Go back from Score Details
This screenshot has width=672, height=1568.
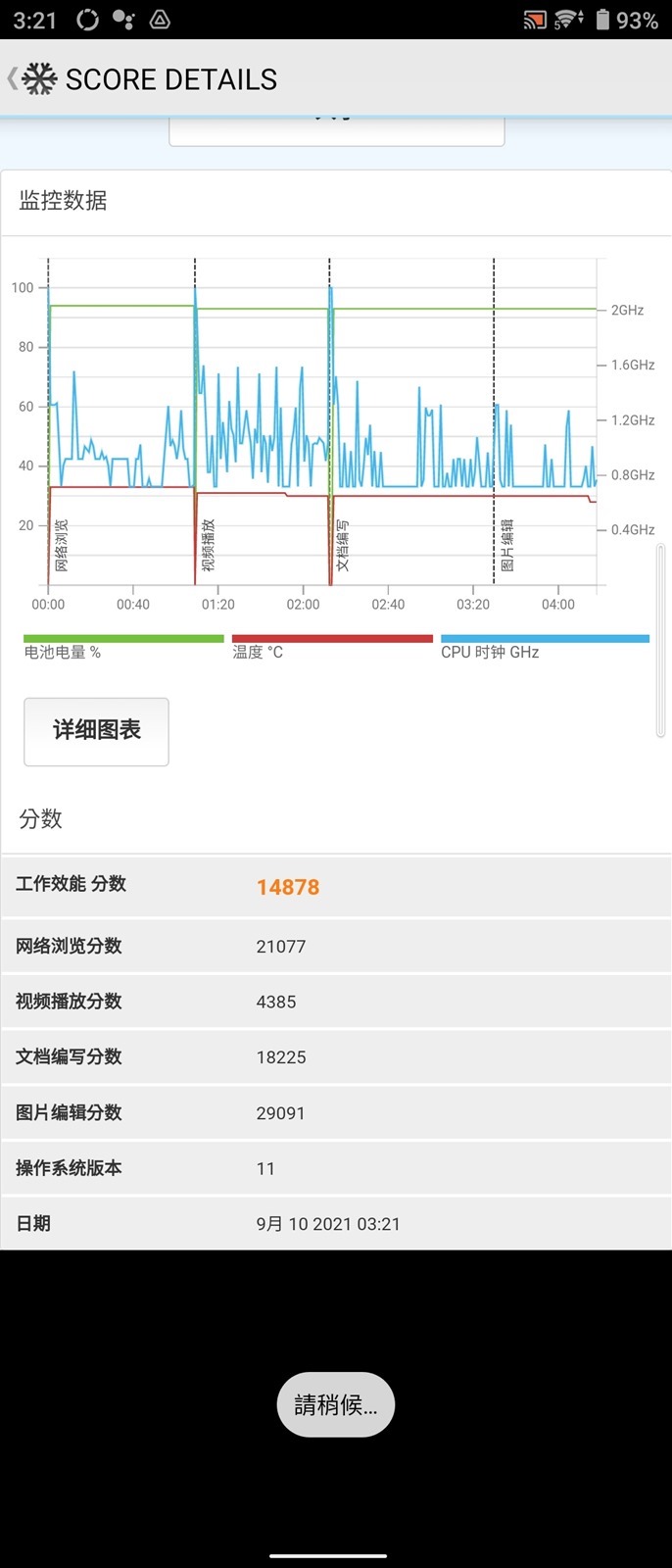tap(14, 78)
